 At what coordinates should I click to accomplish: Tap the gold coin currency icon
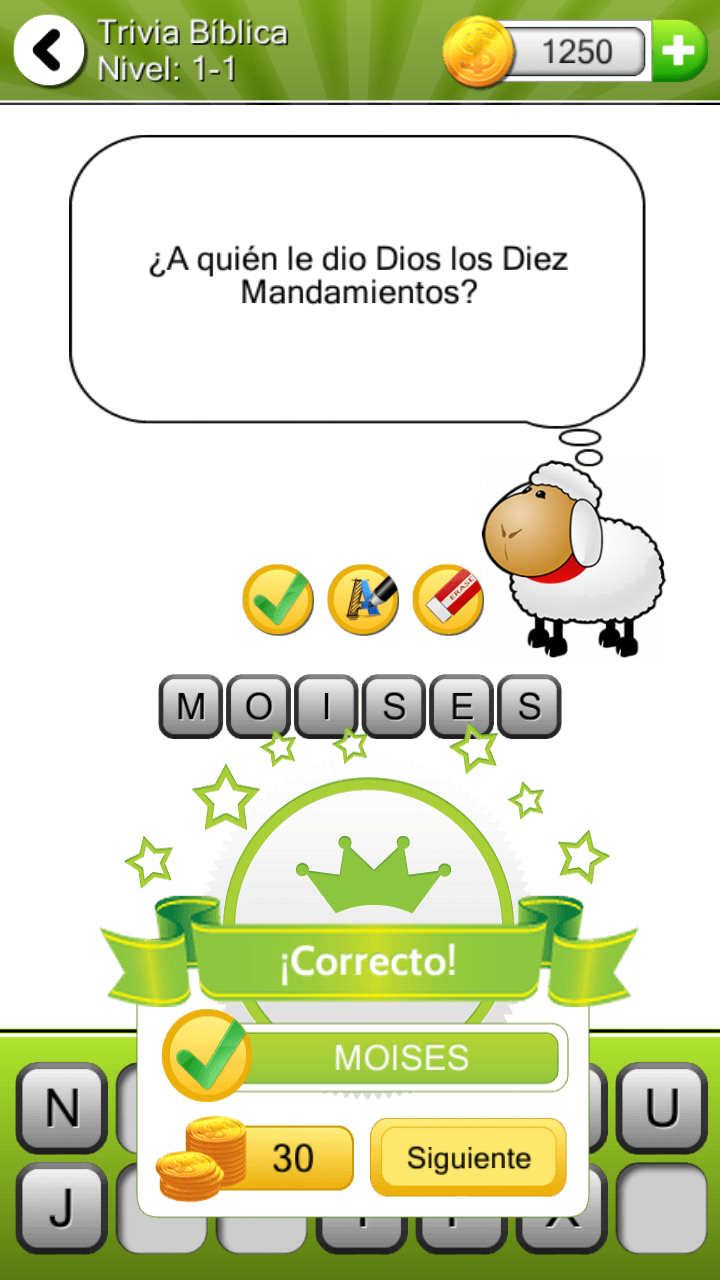[477, 51]
